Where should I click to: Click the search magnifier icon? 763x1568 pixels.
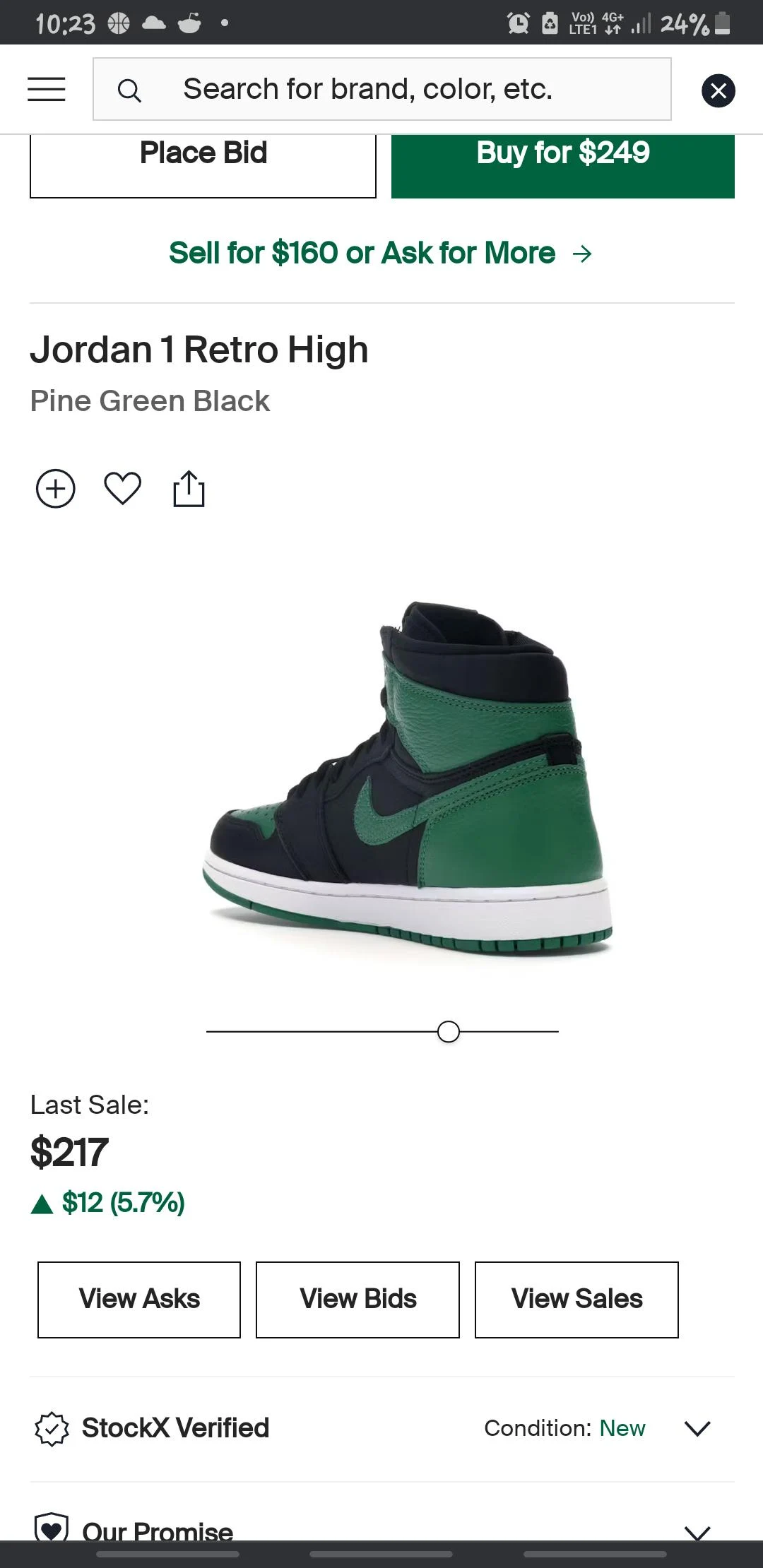point(131,90)
